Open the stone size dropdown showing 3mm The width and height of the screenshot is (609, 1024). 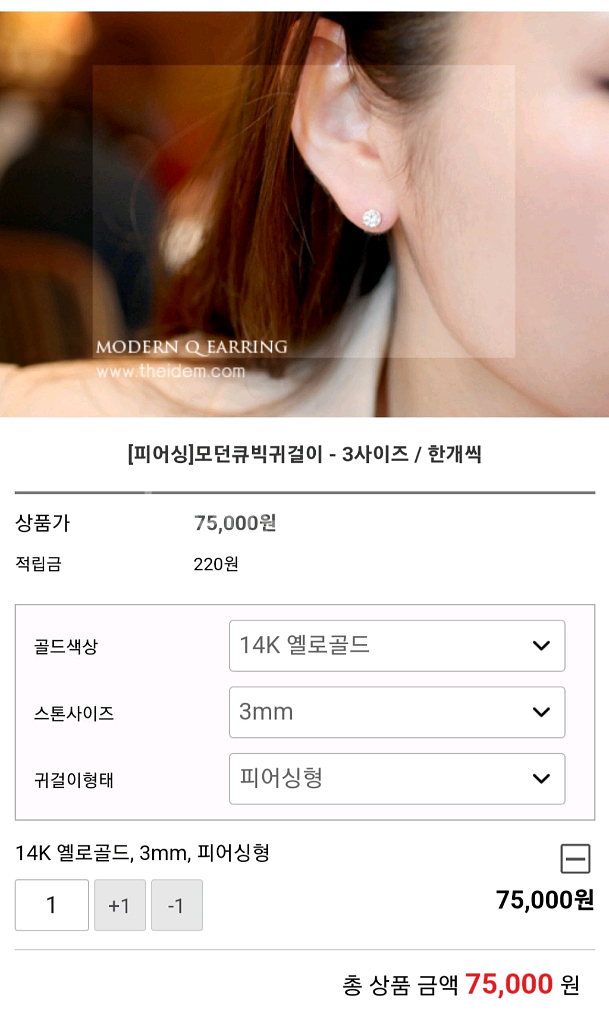click(x=397, y=712)
